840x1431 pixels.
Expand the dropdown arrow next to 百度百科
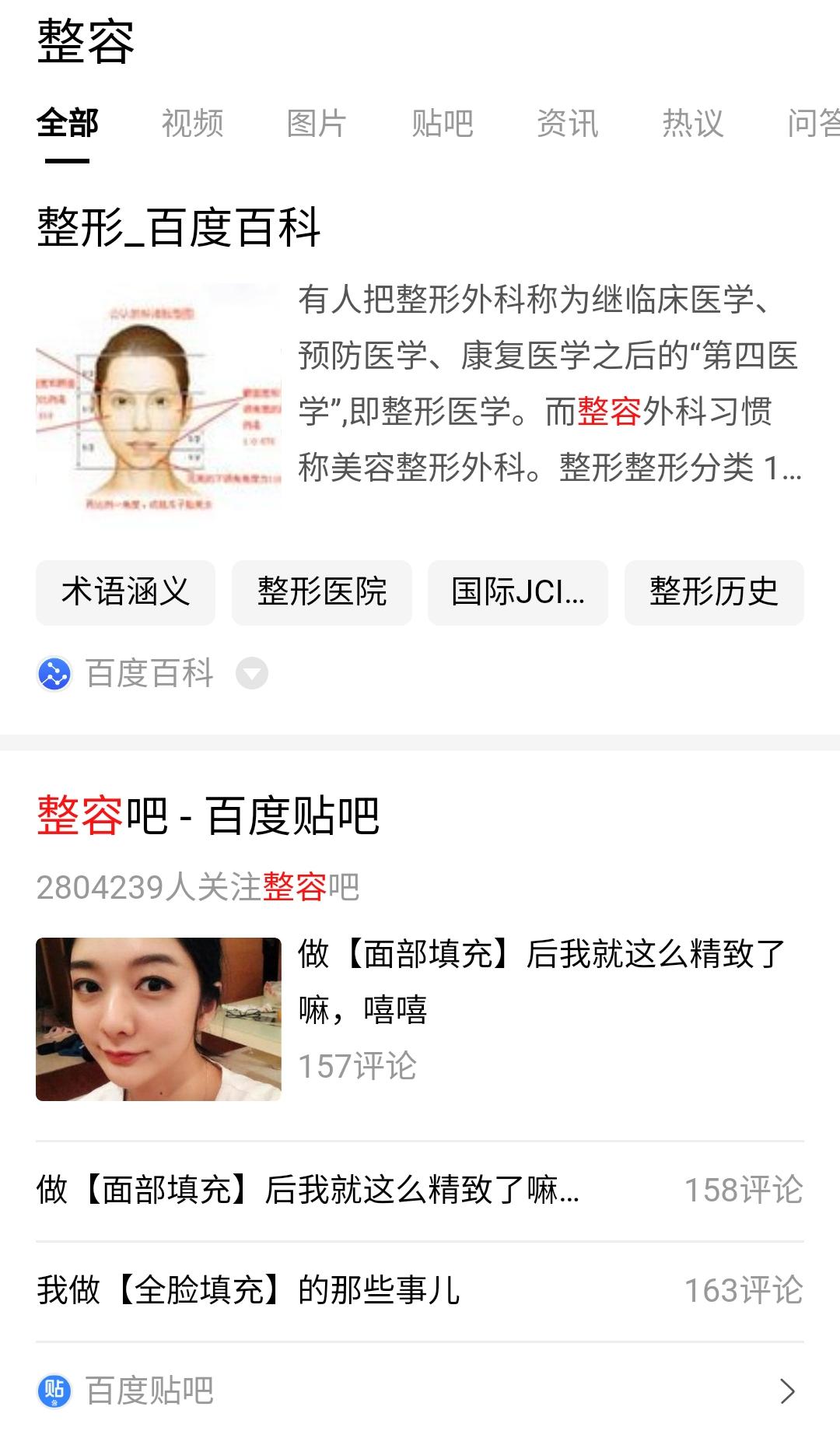[250, 674]
